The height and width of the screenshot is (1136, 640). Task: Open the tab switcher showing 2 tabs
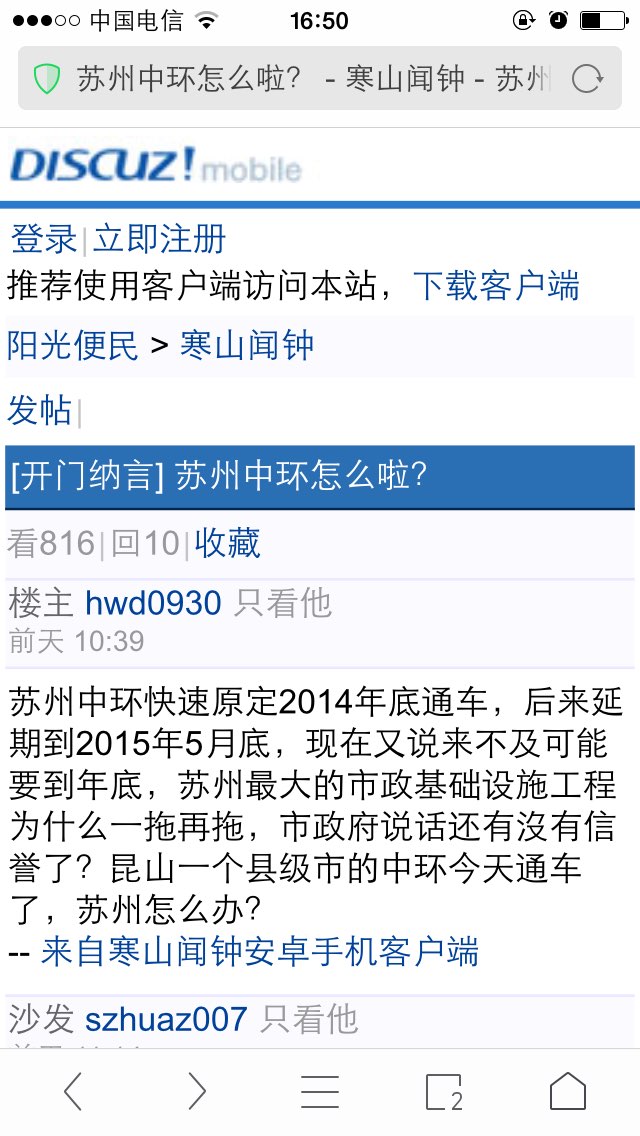(444, 1092)
